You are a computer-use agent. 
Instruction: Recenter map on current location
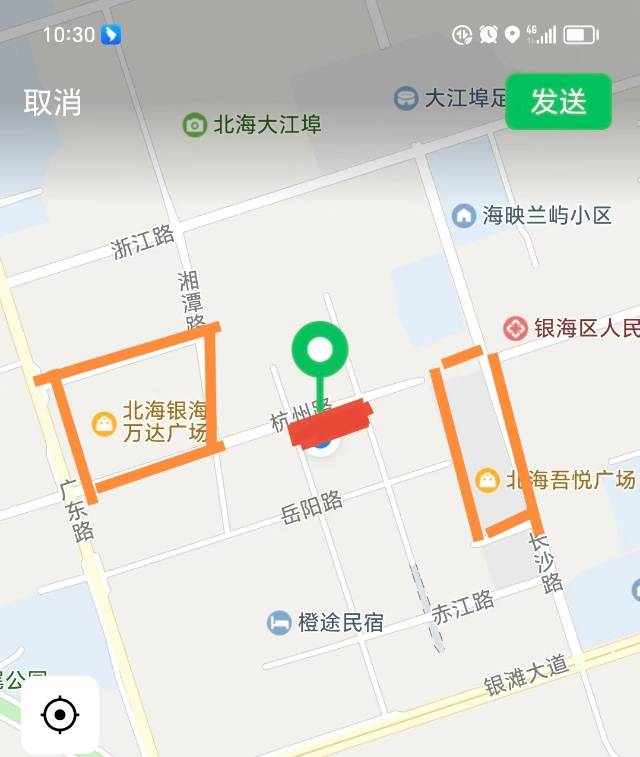(60, 715)
